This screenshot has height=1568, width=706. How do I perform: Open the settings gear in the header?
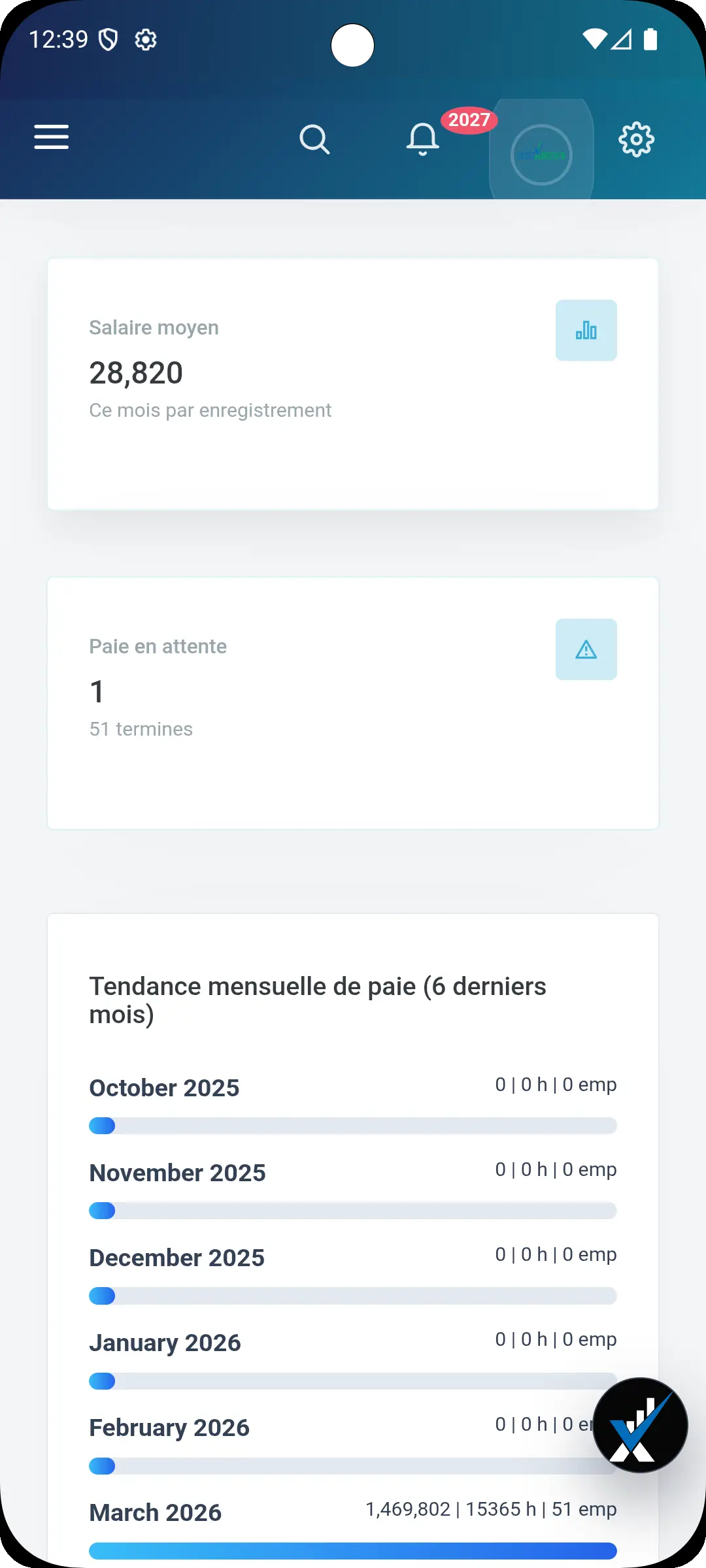click(x=635, y=139)
